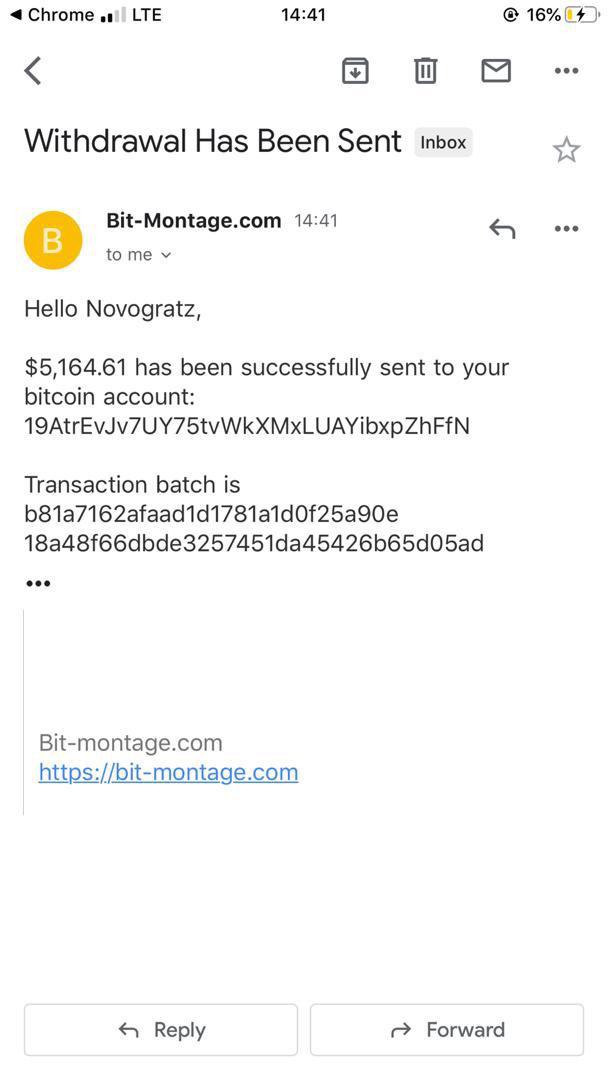Show trimmed content via three dots

[x=38, y=584]
